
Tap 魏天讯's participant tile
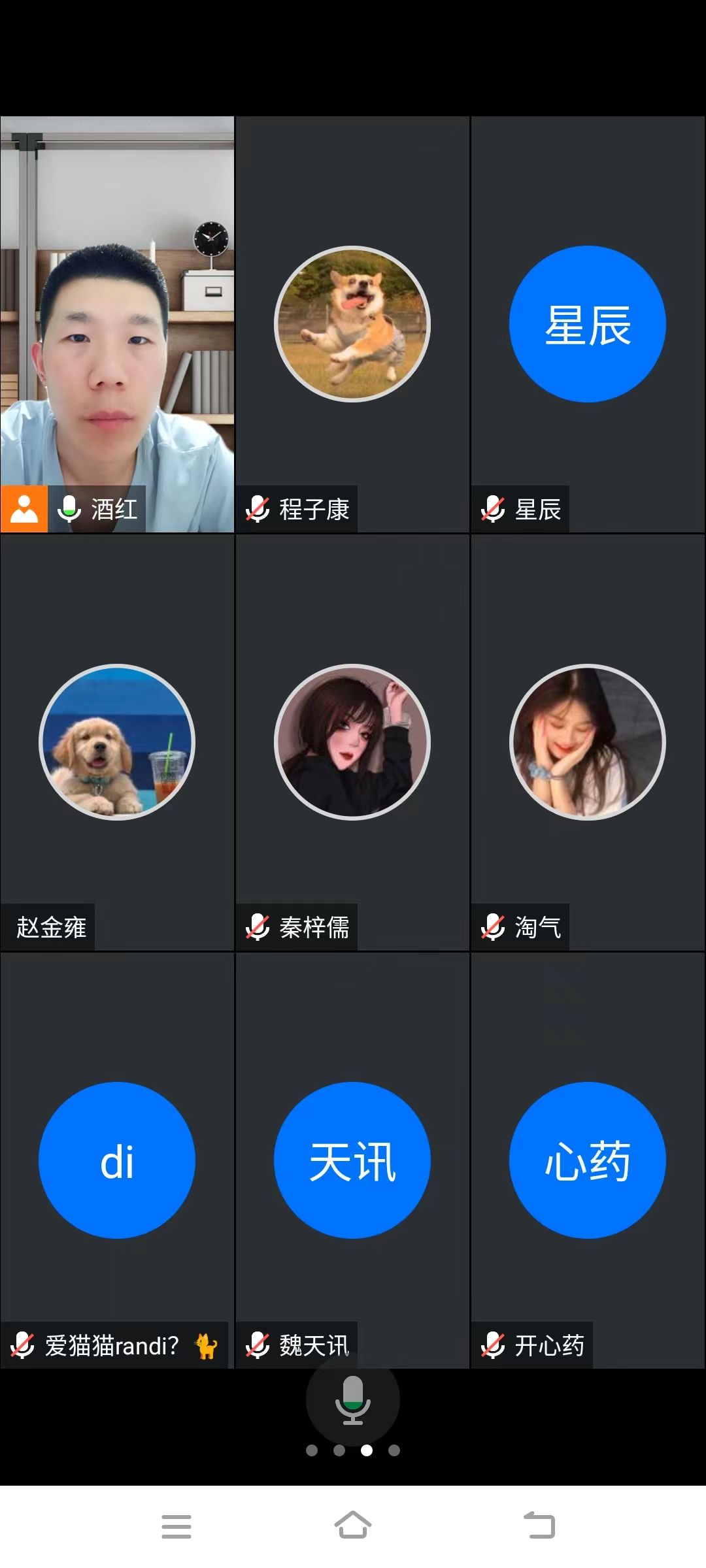pos(352,1160)
